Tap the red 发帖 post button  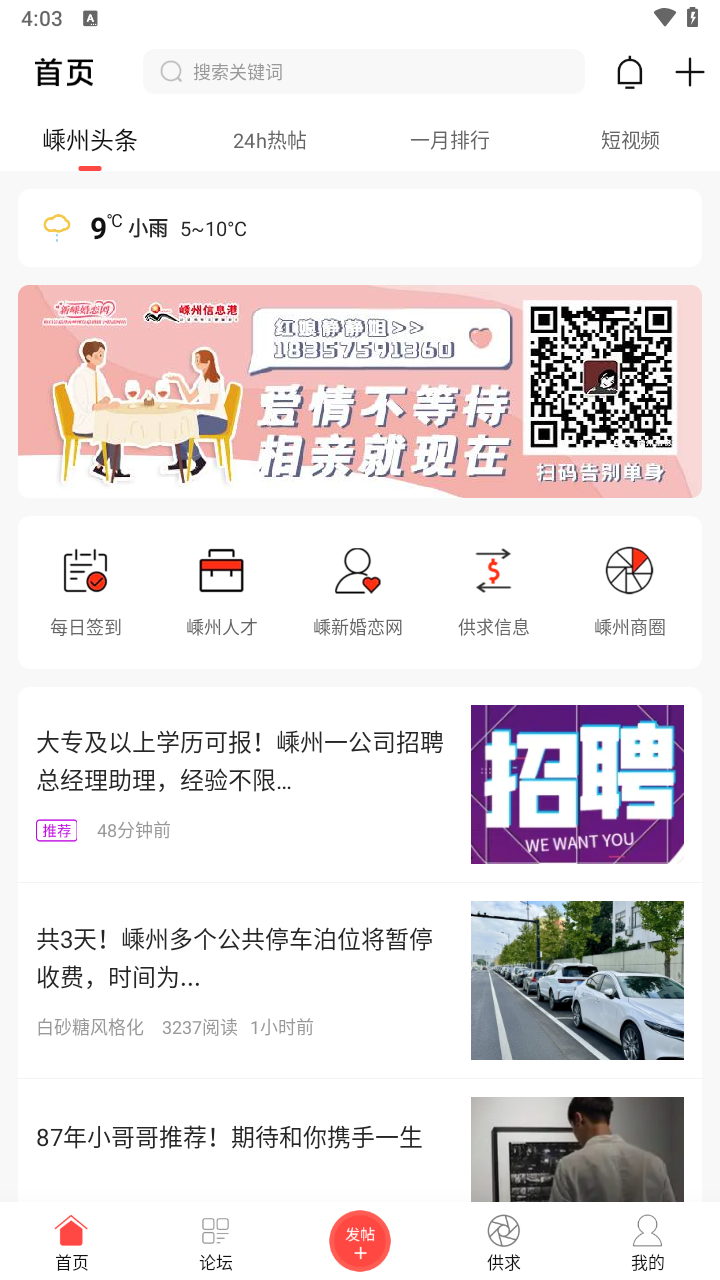tap(360, 1241)
